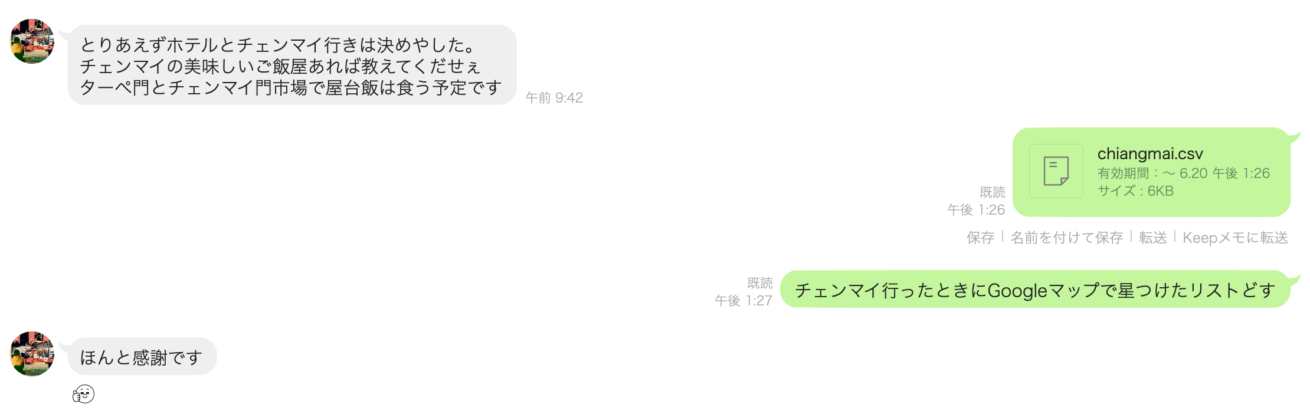1310x414 pixels.
Task: Send the file to Keepメモに転送
Action: 1235,238
